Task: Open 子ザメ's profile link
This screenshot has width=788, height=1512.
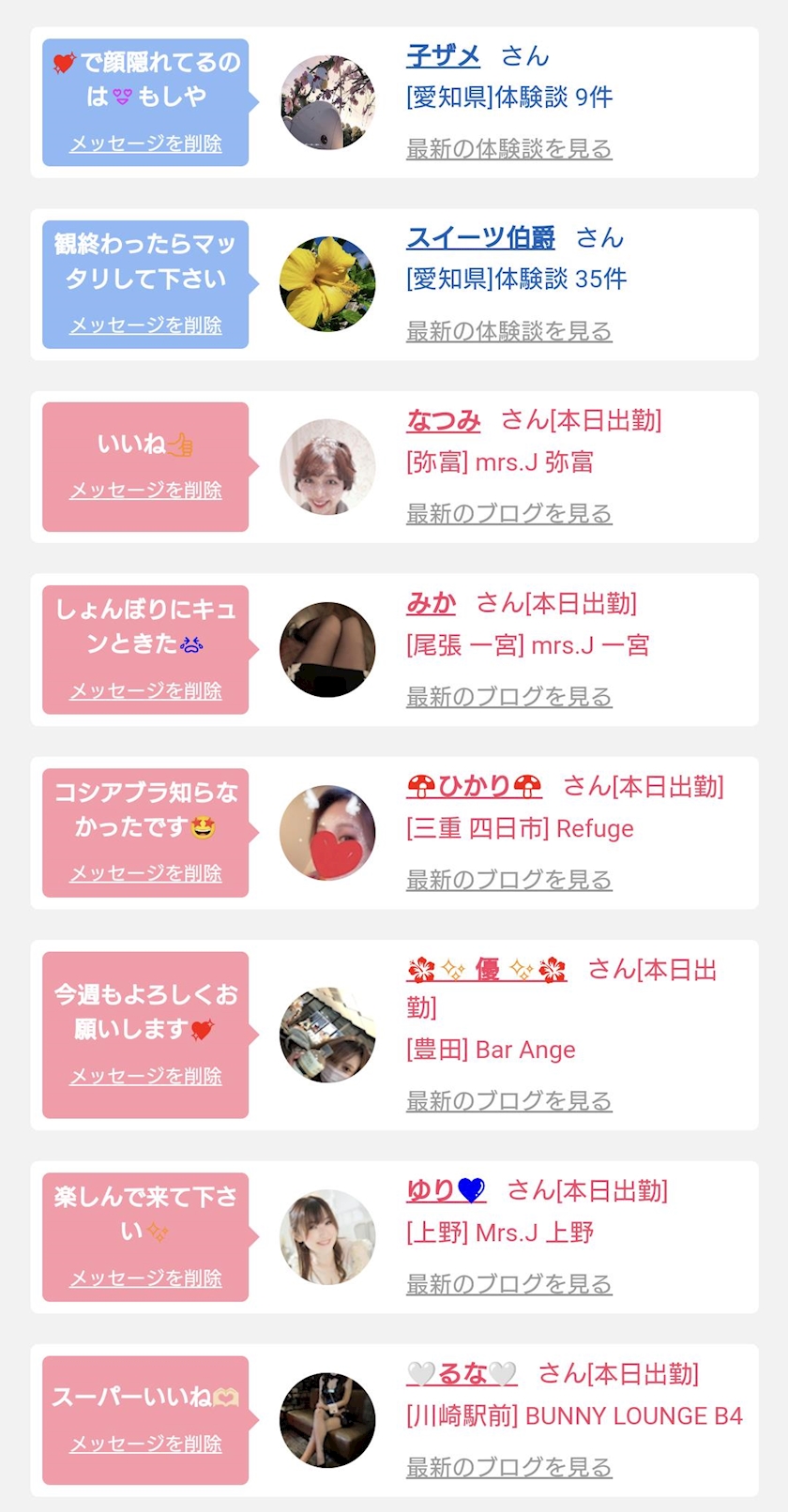Action: tap(443, 55)
